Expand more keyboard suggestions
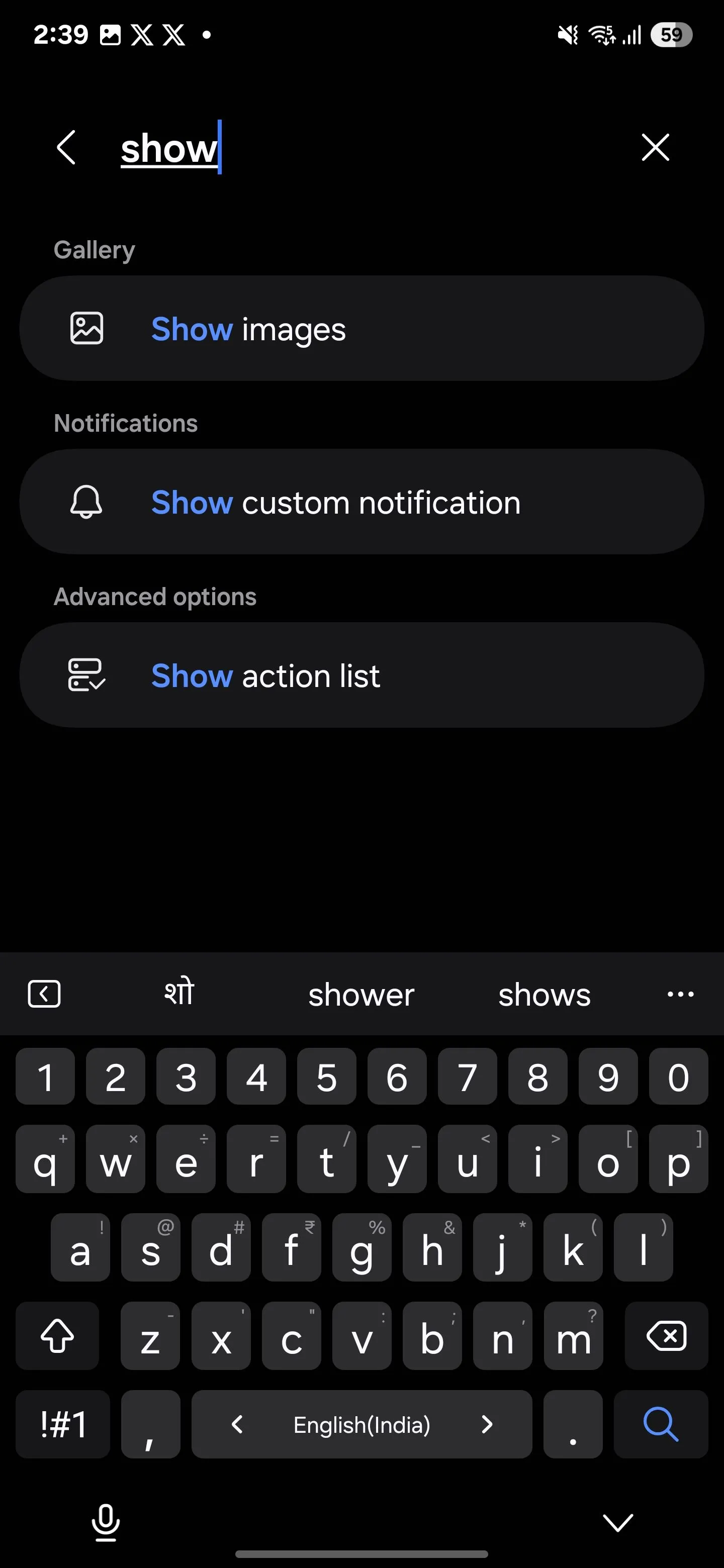724x1568 pixels. 680,995
